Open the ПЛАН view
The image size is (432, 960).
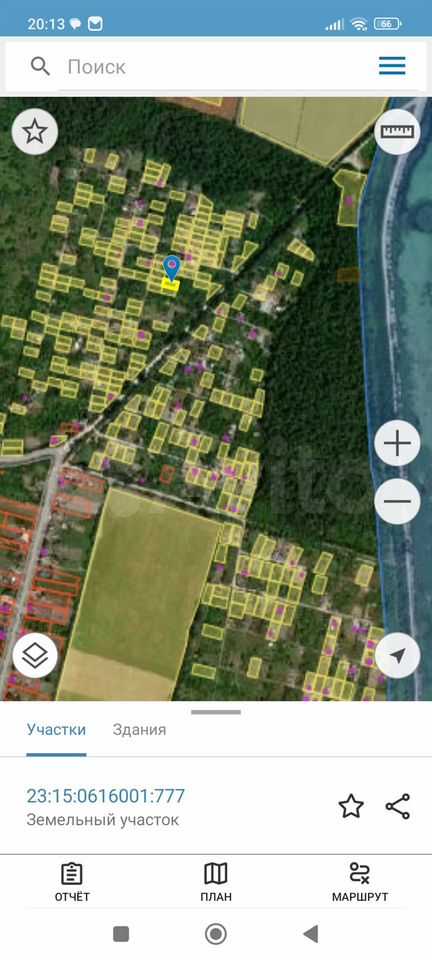point(215,882)
